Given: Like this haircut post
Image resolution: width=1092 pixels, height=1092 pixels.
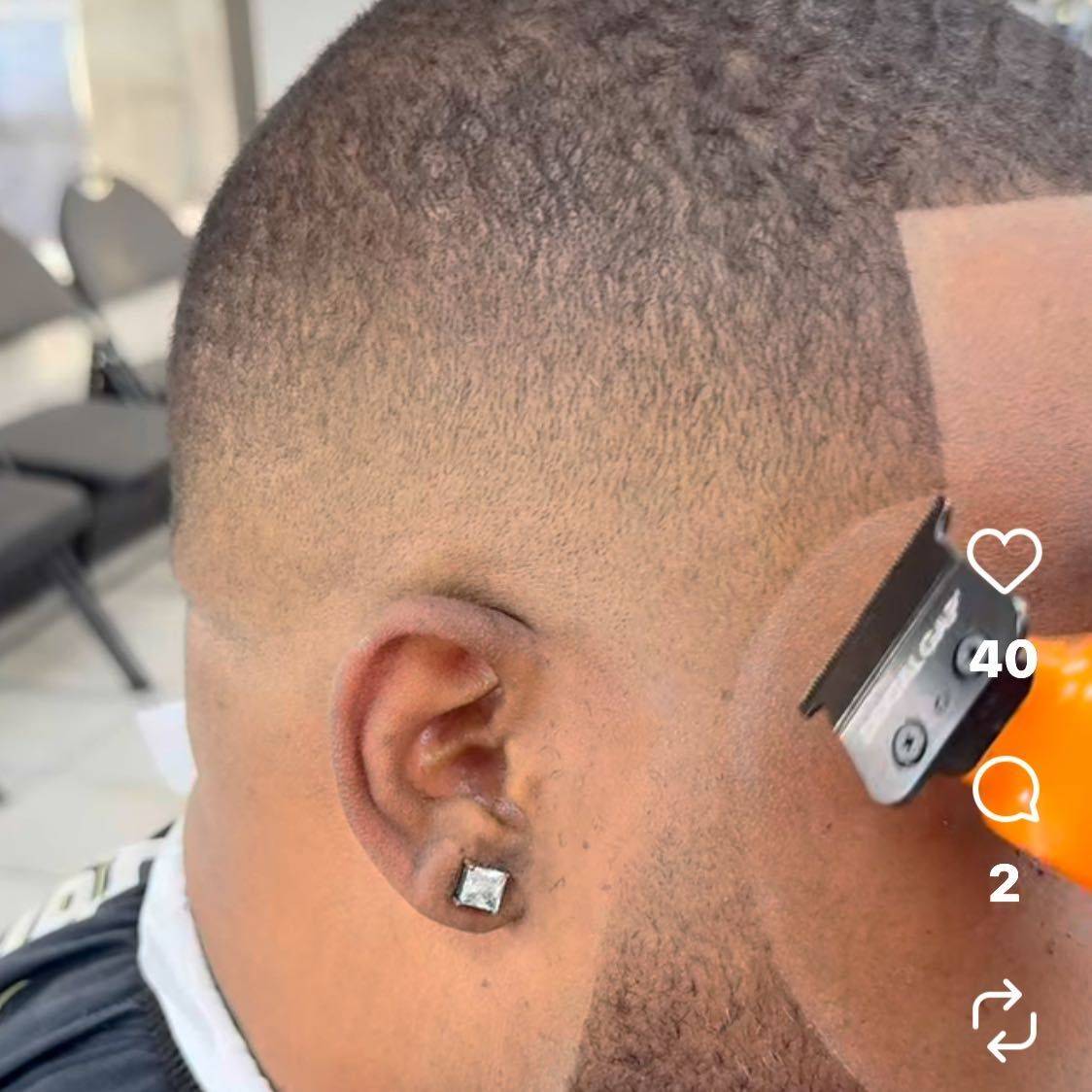Looking at the screenshot, I should tap(1006, 561).
